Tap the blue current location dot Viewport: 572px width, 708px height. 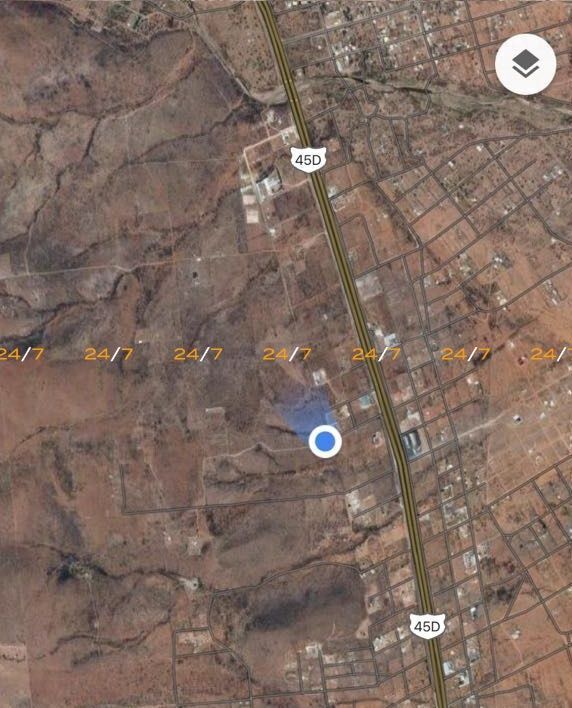325,442
